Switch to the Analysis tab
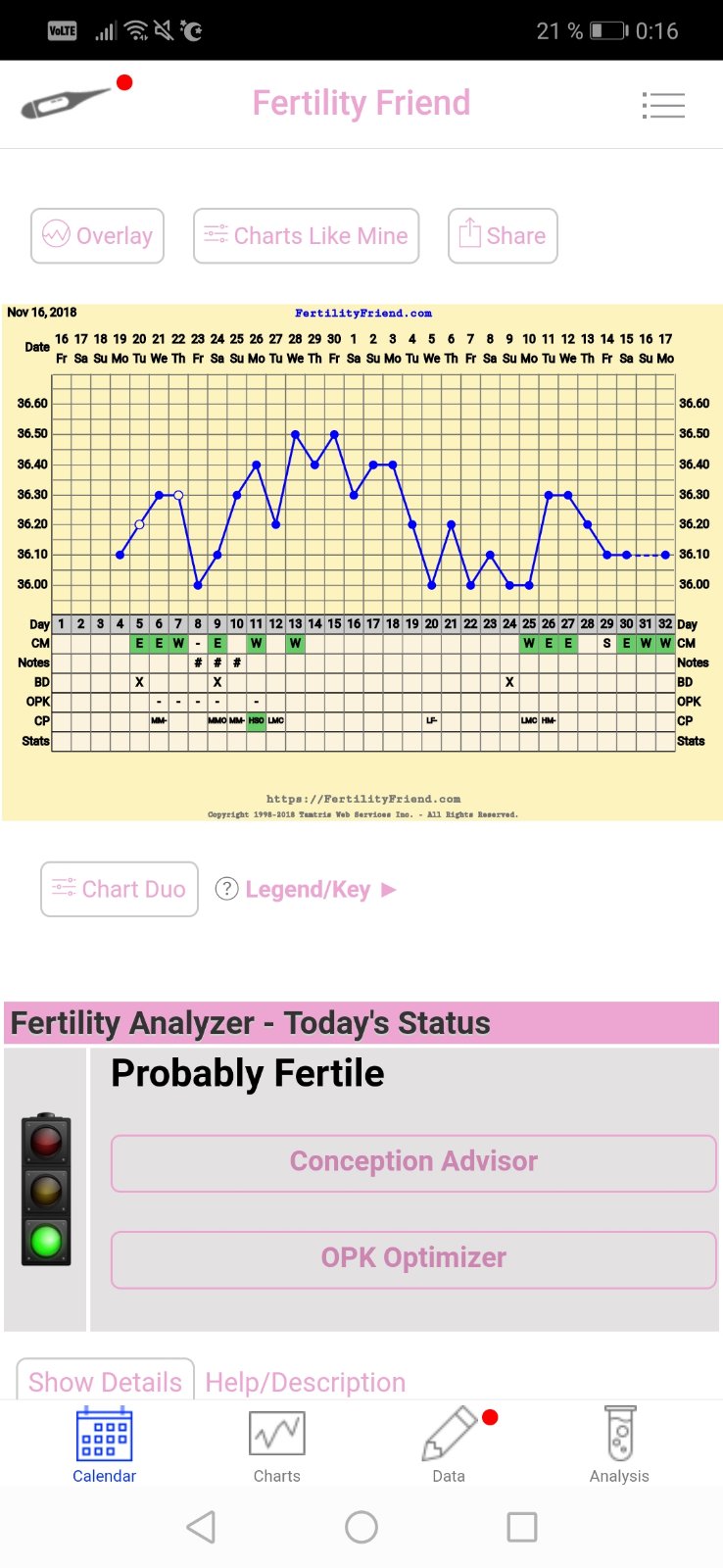The height and width of the screenshot is (1568, 723). coord(619,1445)
